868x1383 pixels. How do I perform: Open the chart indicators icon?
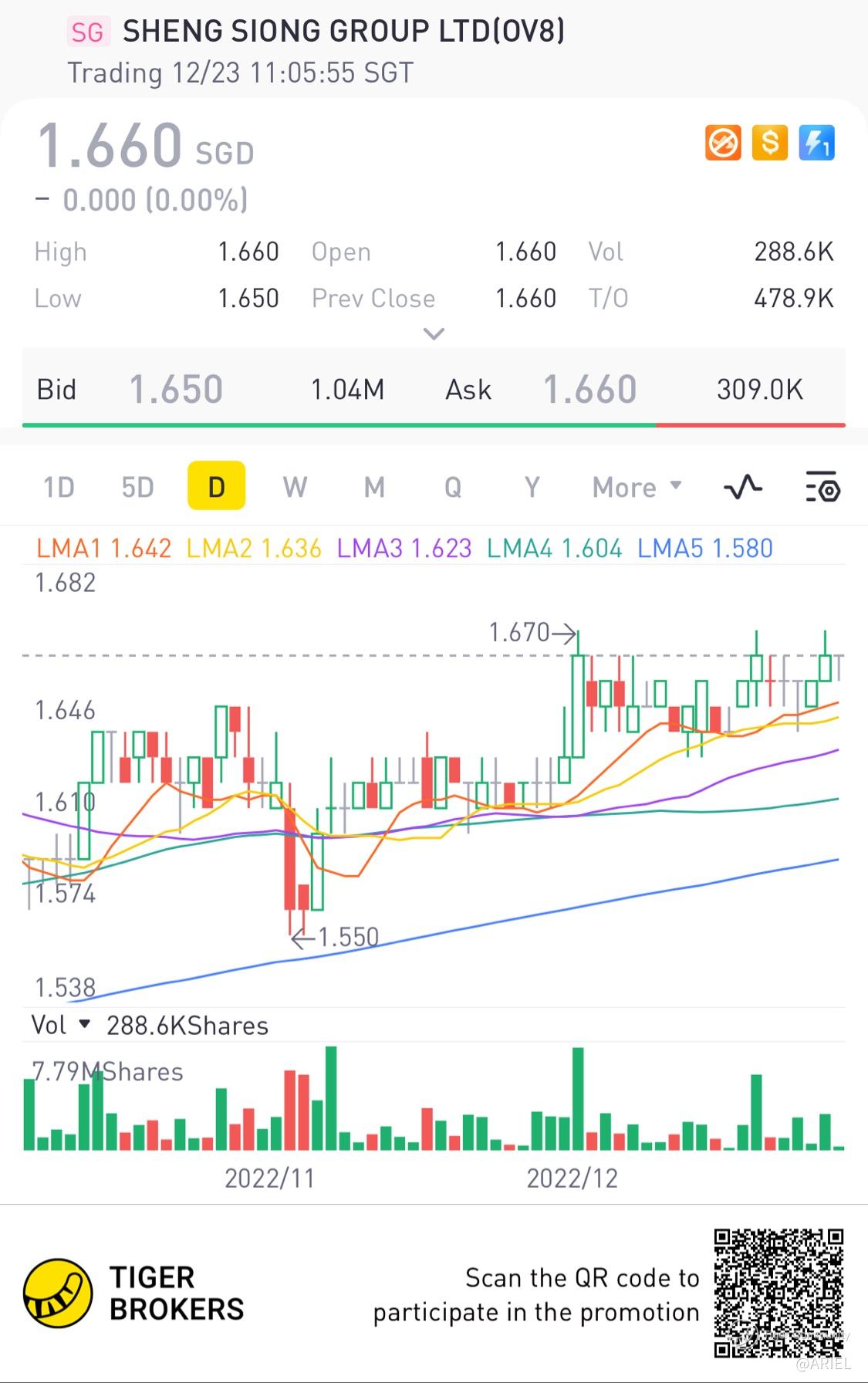point(742,487)
